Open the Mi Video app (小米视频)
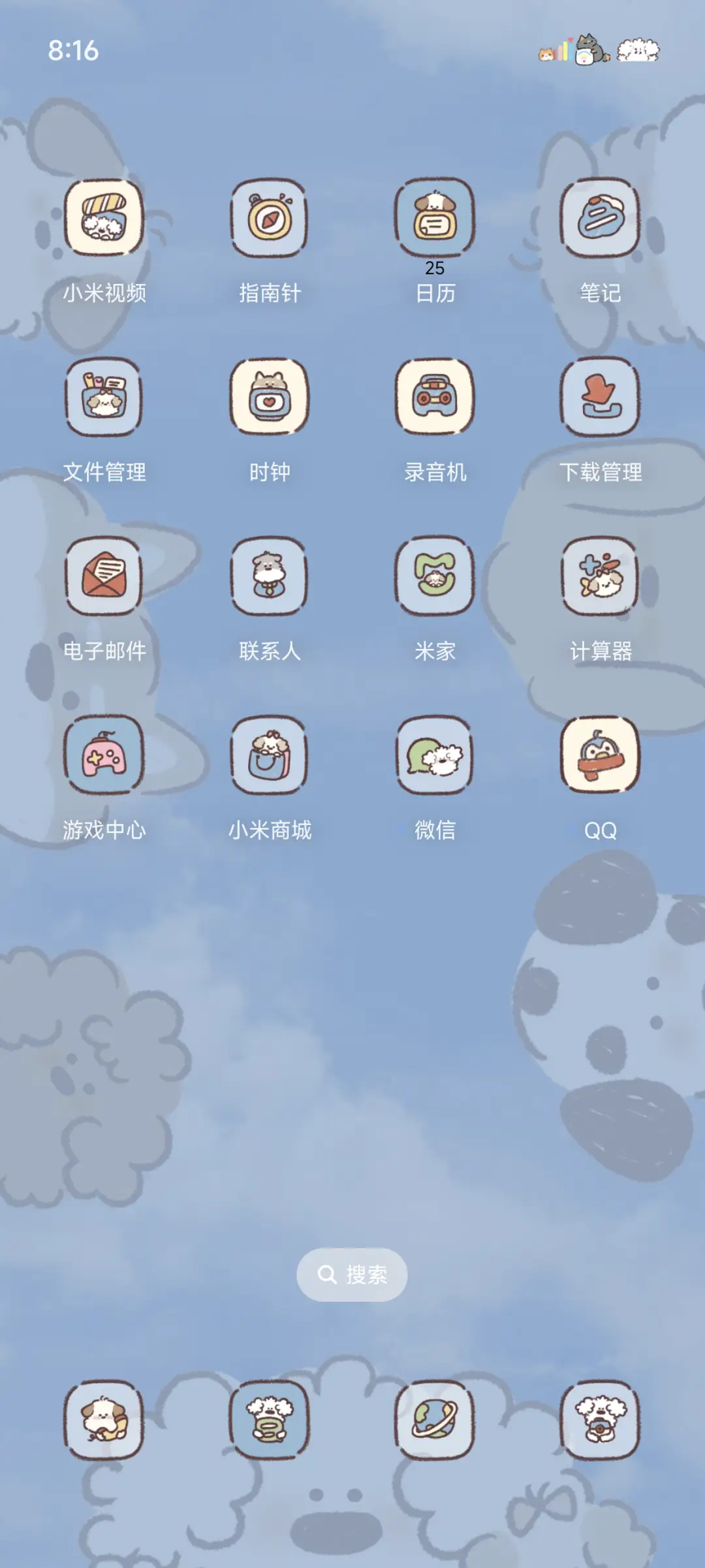The height and width of the screenshot is (1568, 705). (104, 219)
